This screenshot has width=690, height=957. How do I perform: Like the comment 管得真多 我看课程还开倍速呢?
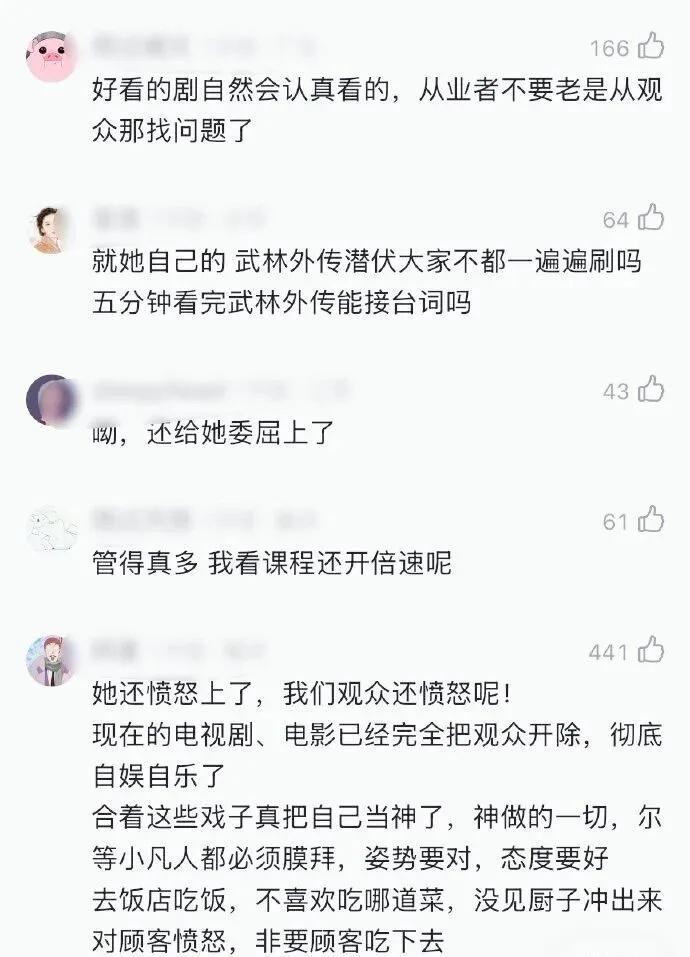pyautogui.click(x=651, y=520)
